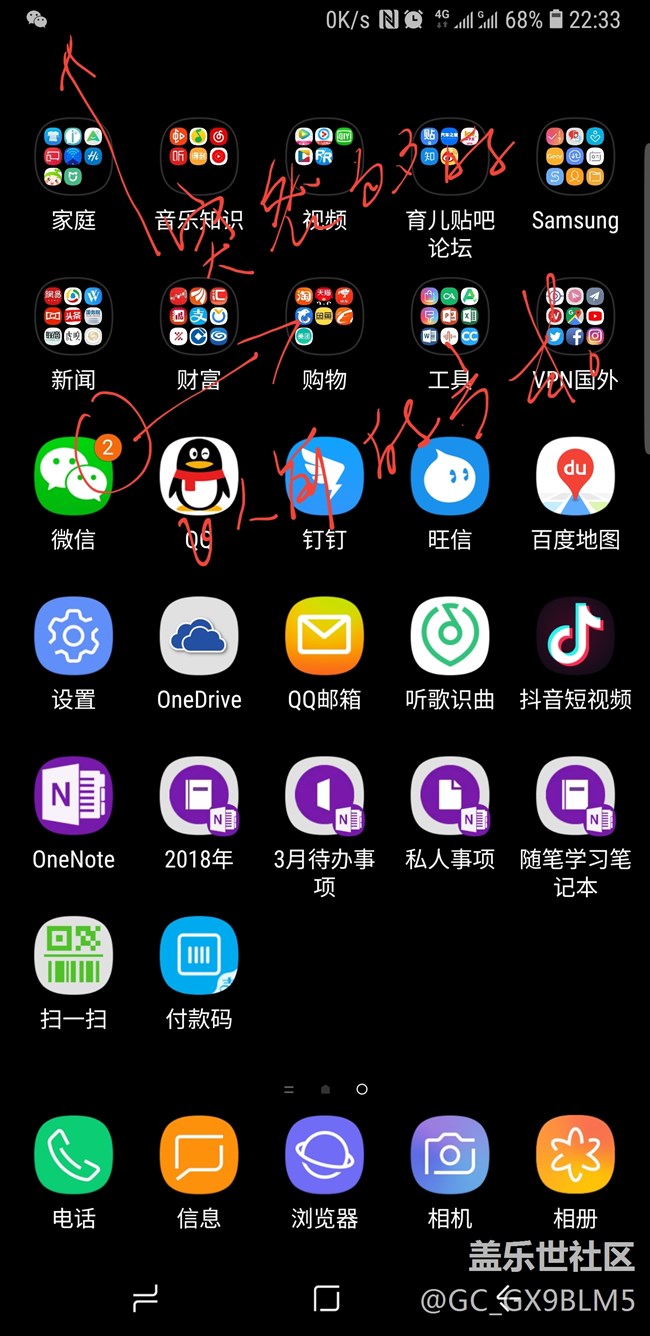Open Messages (信息)

199,1155
